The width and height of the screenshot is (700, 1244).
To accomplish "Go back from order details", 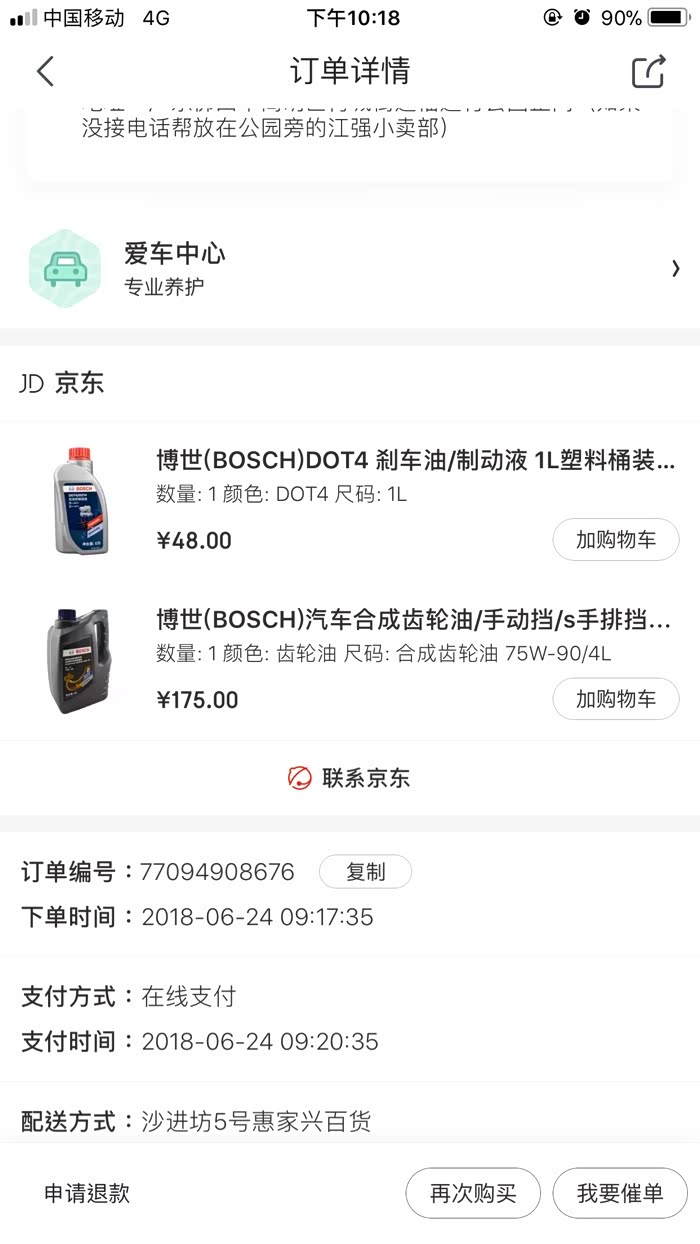I will tap(45, 71).
